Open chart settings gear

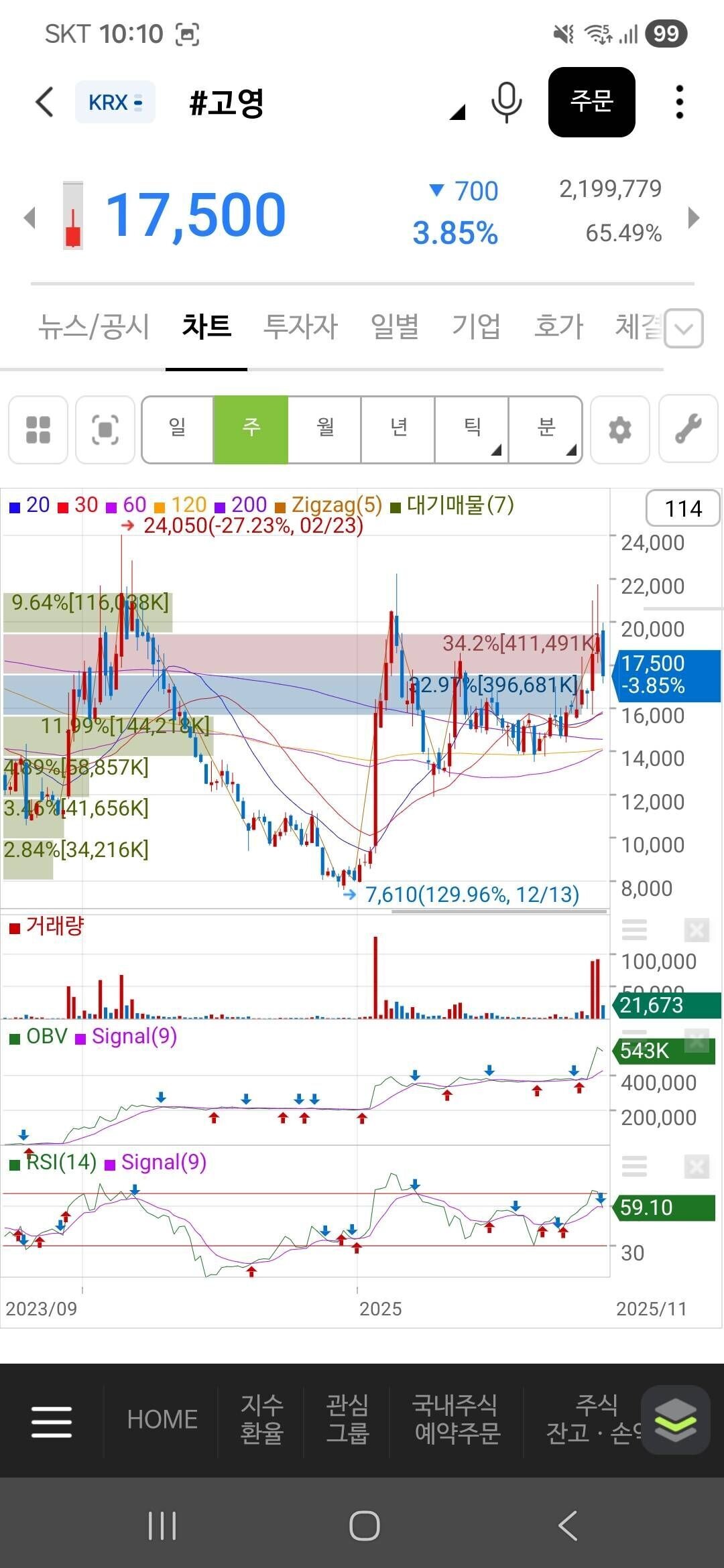620,430
